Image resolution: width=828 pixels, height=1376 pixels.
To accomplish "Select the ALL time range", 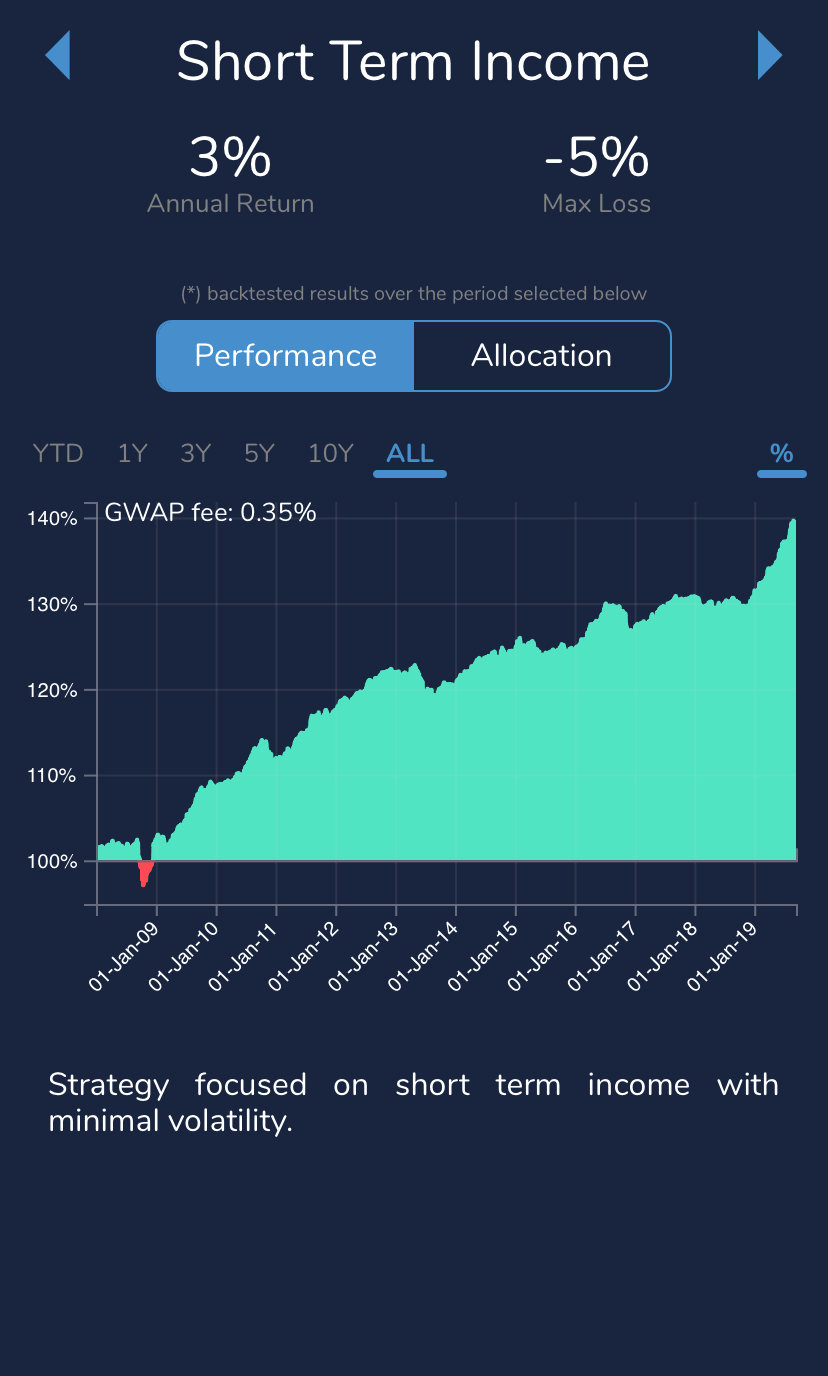I will click(x=410, y=454).
